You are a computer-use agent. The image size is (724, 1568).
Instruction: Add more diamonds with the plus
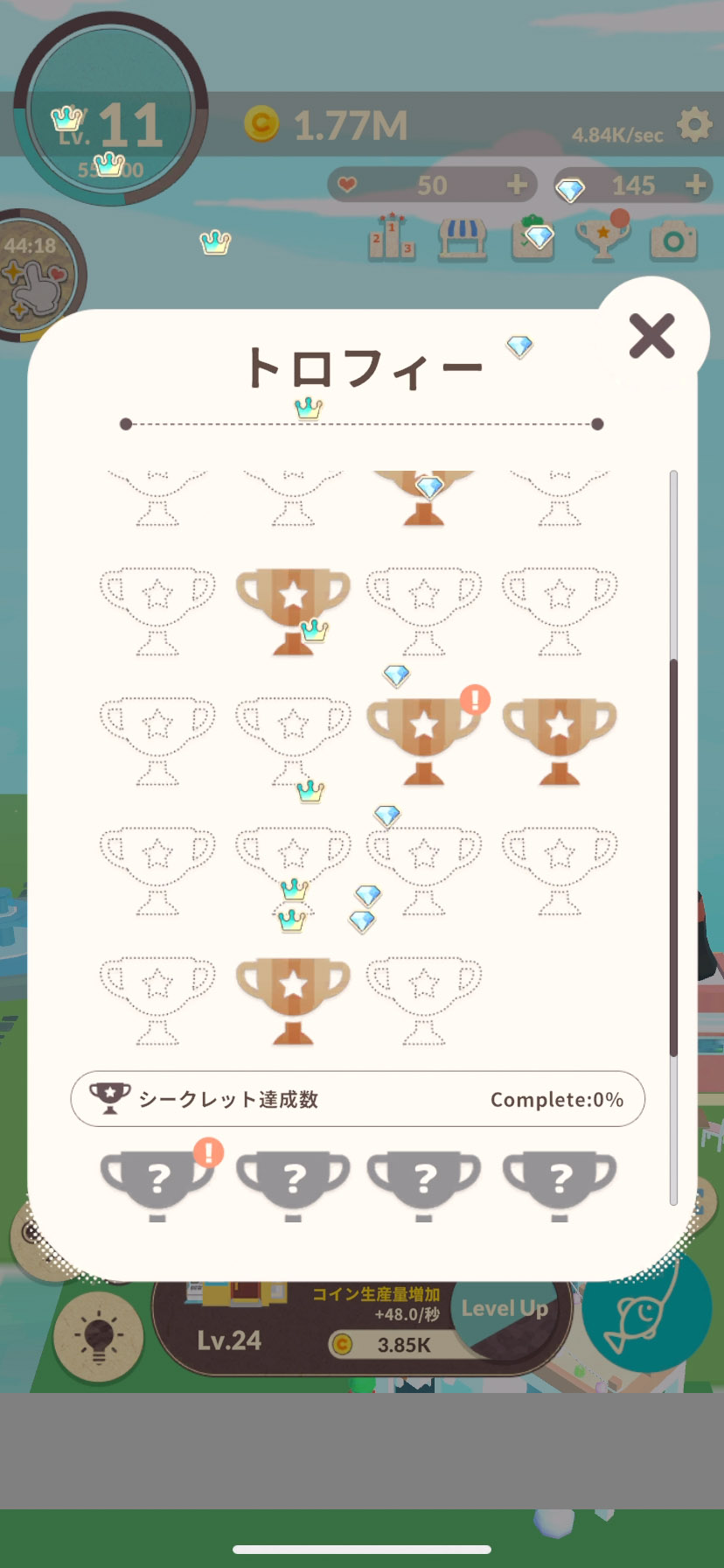coord(696,185)
